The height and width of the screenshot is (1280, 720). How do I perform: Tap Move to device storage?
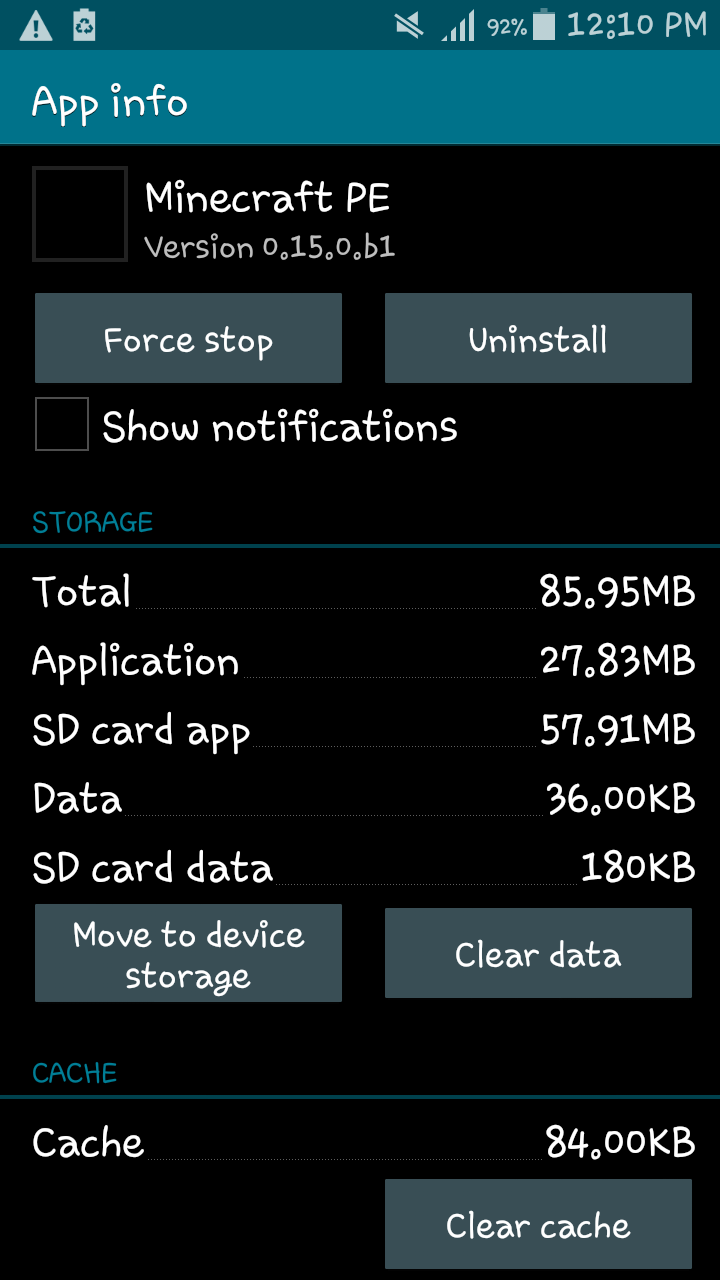(188, 954)
